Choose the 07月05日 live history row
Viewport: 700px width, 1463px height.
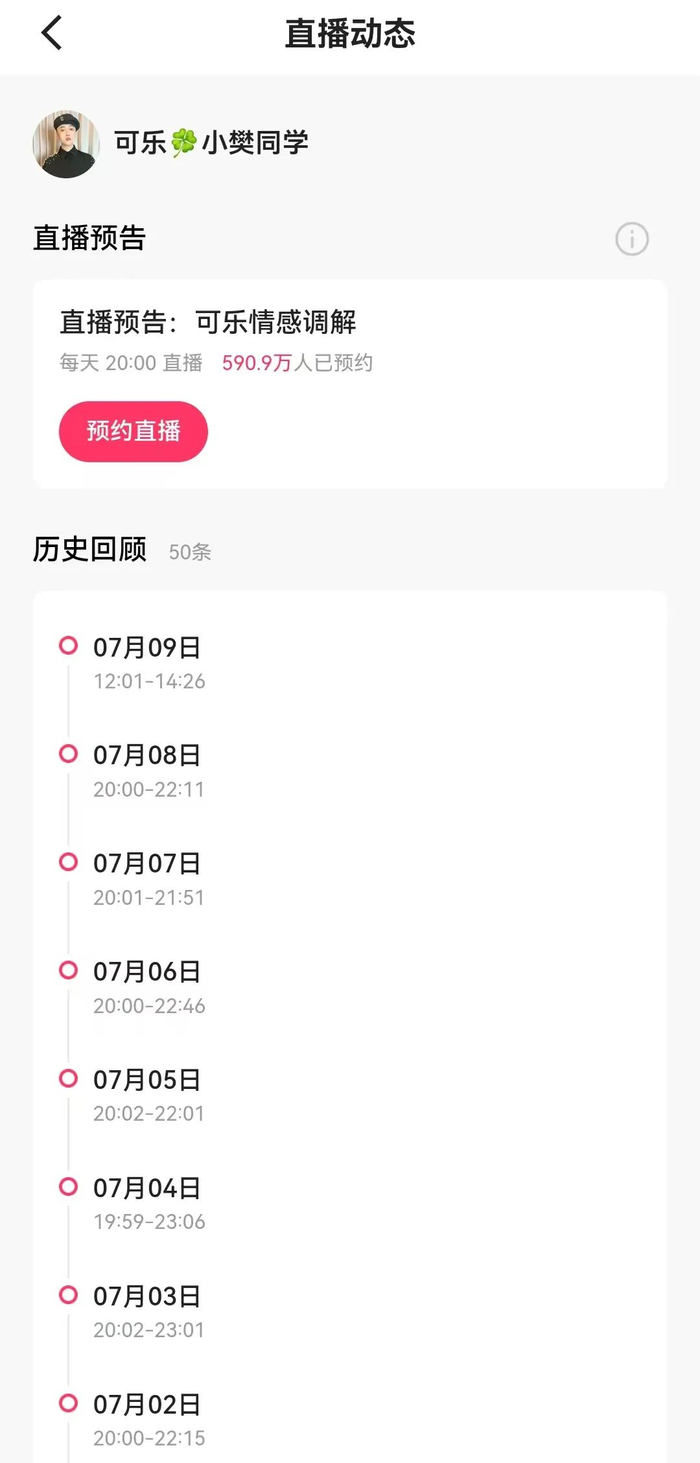coord(148,1094)
